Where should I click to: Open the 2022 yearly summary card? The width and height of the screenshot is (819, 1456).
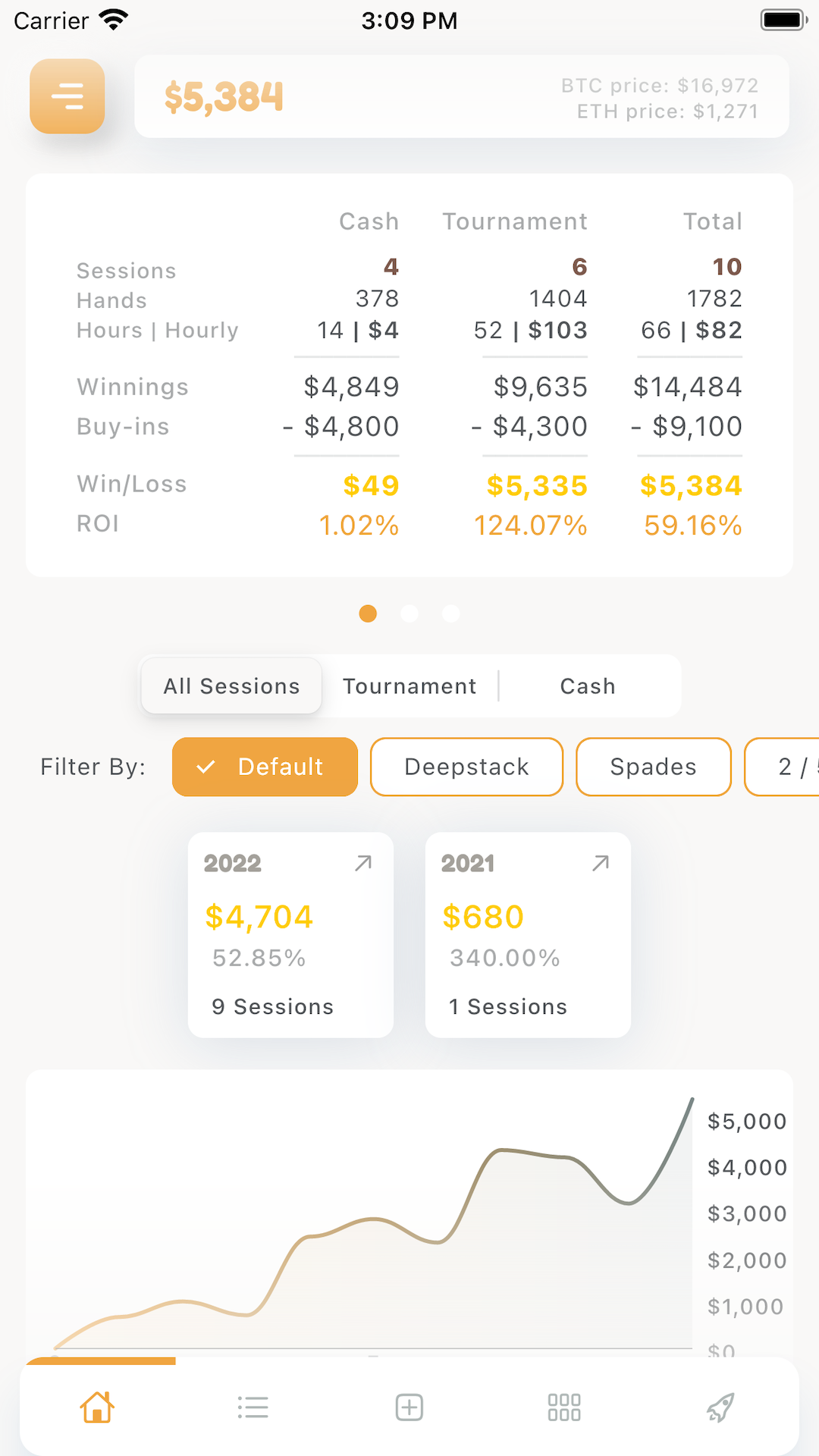(x=290, y=935)
